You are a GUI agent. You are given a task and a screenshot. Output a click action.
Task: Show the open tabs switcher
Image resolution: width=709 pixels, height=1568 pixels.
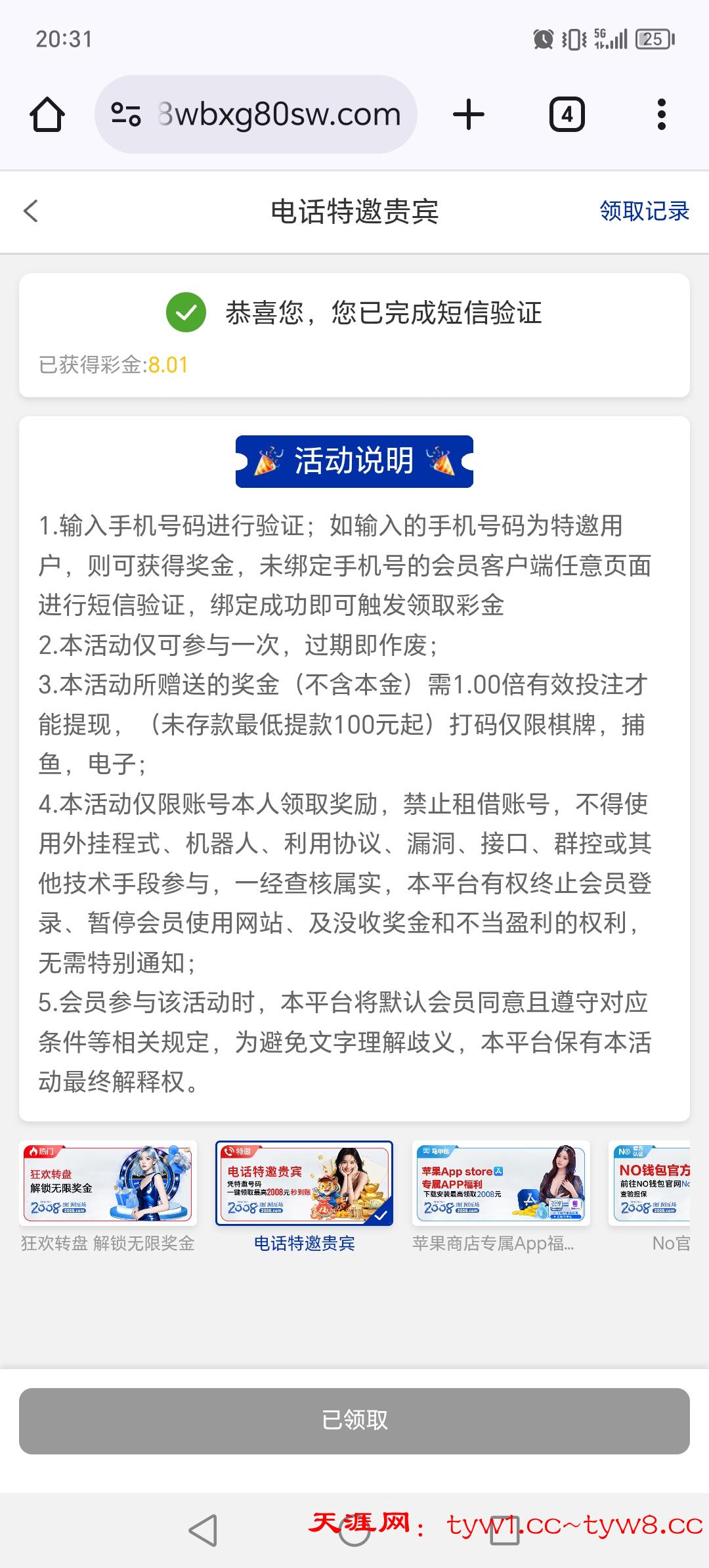pyautogui.click(x=567, y=115)
